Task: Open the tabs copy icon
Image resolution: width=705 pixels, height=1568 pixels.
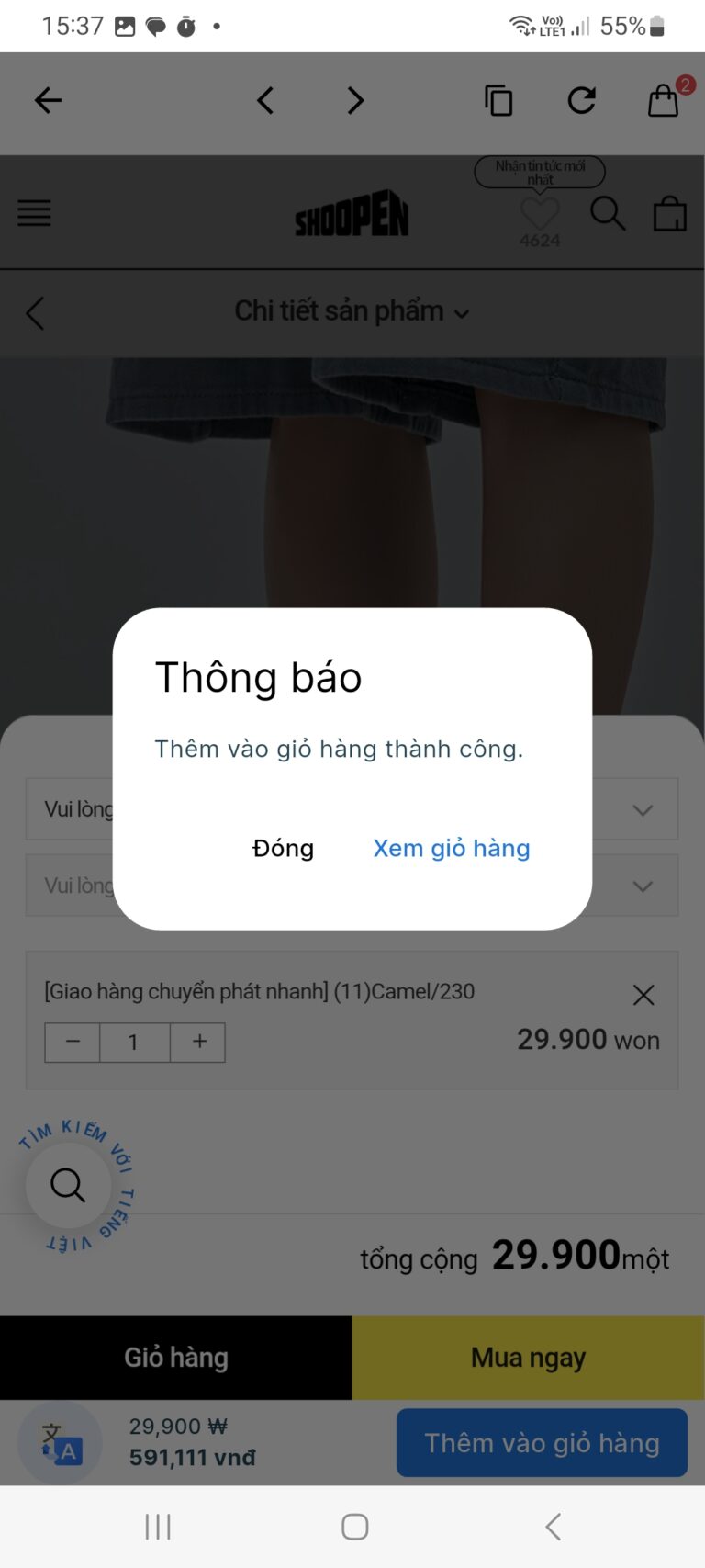Action: pyautogui.click(x=498, y=100)
